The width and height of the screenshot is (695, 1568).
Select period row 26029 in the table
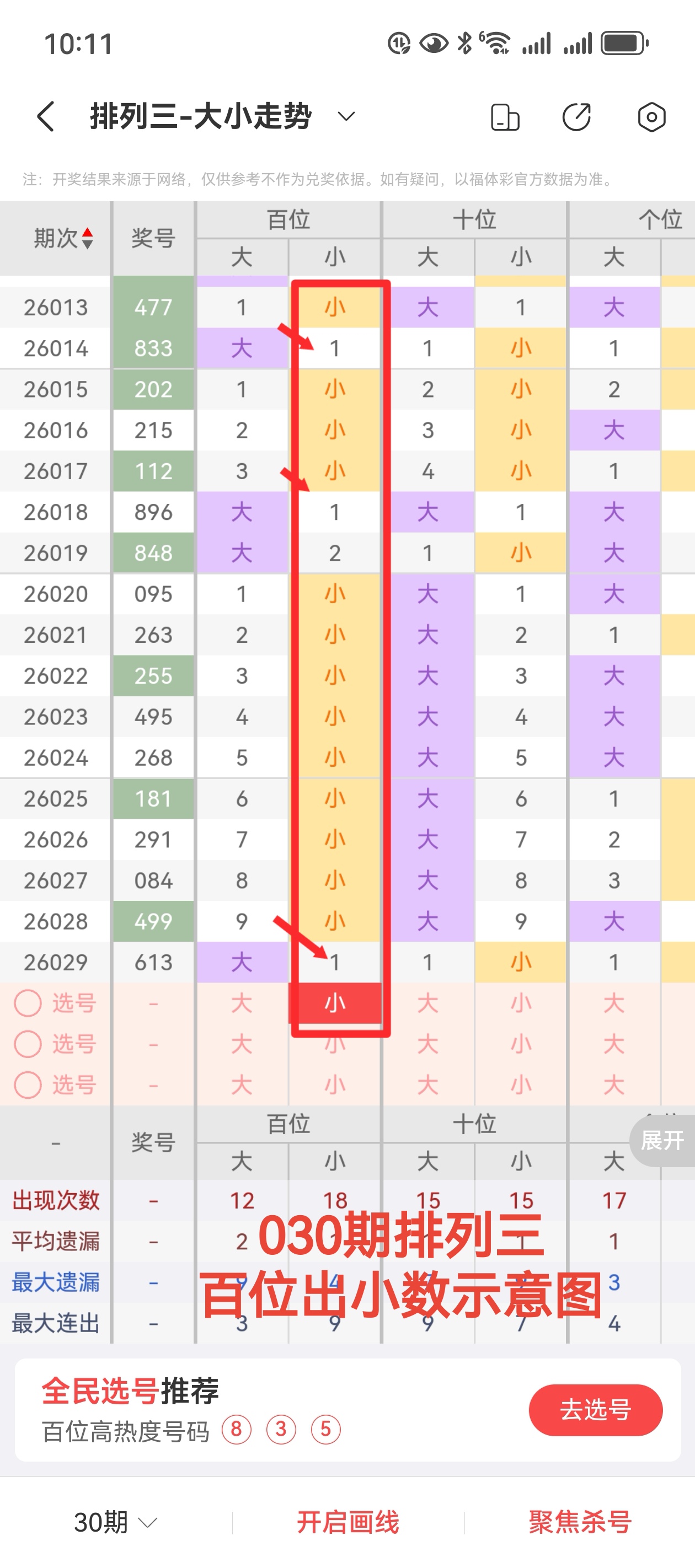pyautogui.click(x=55, y=962)
